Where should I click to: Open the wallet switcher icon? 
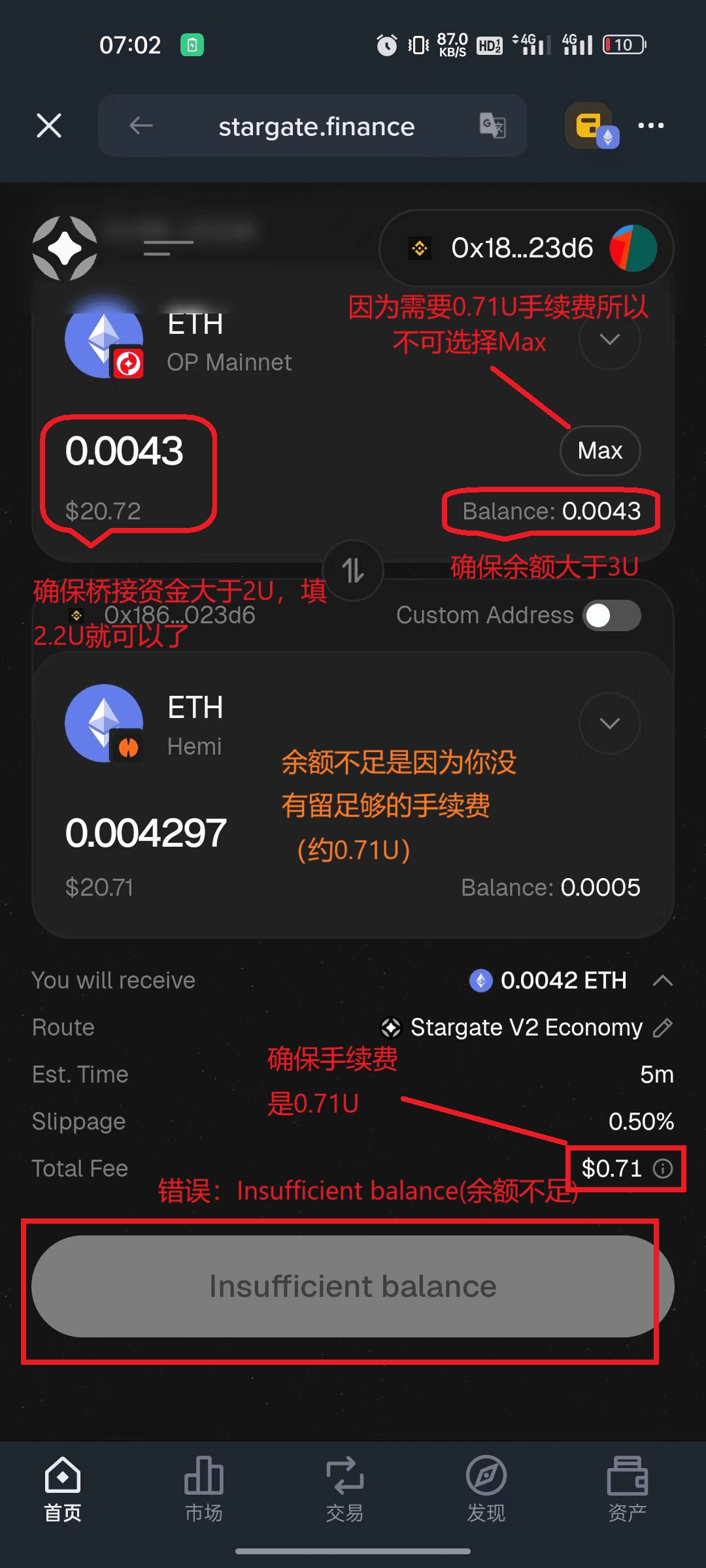592,125
